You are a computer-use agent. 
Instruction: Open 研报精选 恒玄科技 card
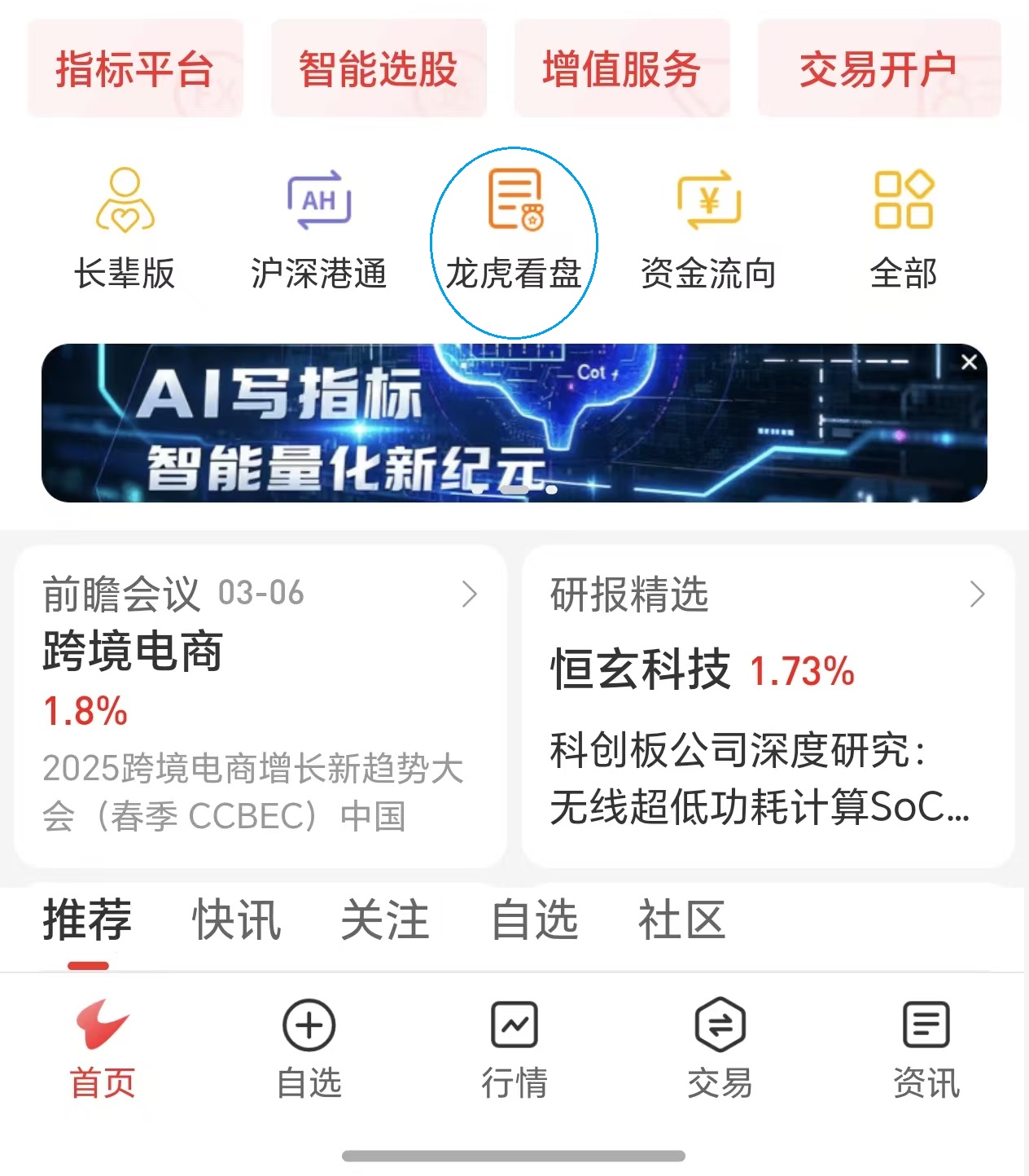point(768,704)
